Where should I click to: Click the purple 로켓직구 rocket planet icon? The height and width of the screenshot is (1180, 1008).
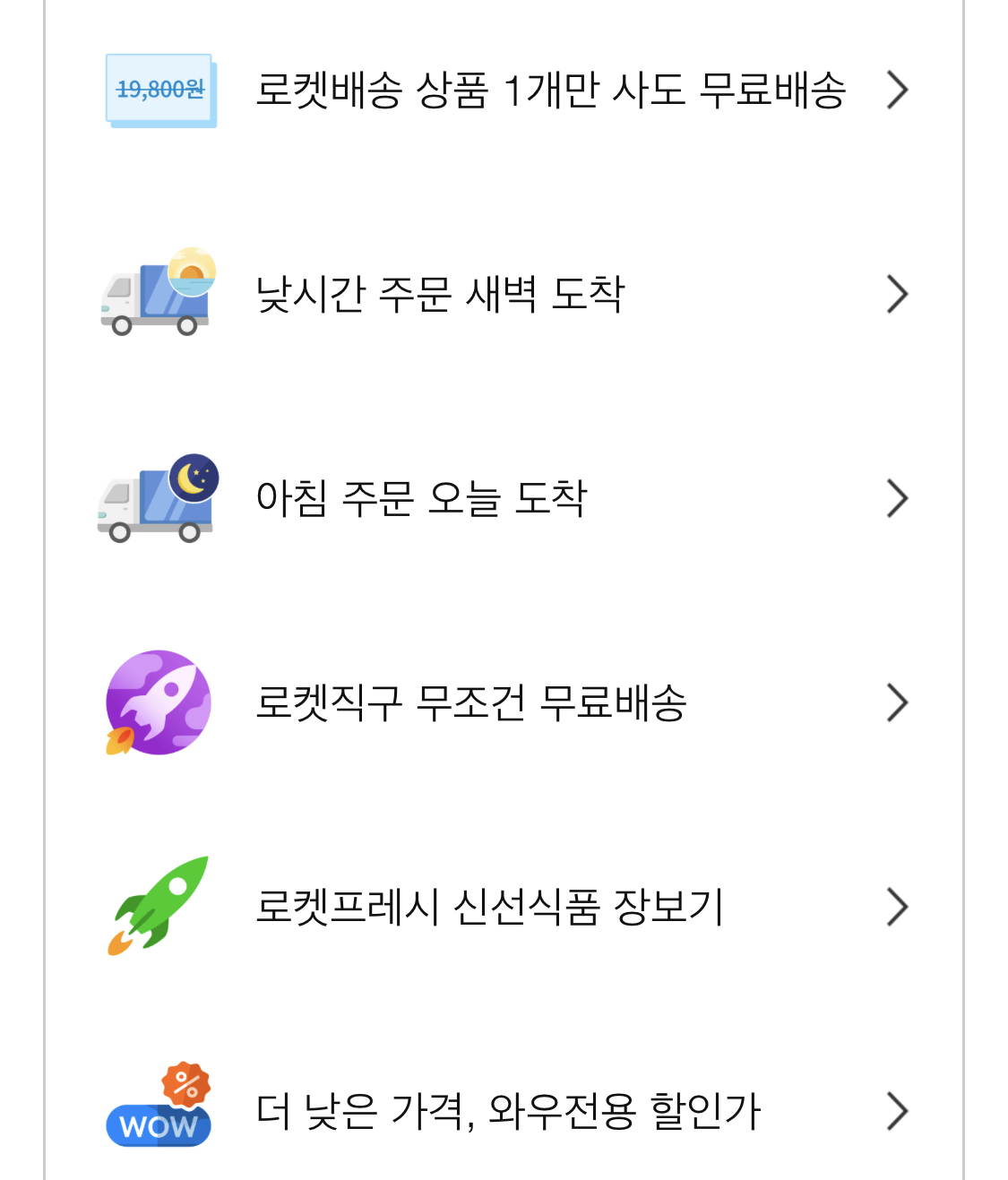click(159, 703)
